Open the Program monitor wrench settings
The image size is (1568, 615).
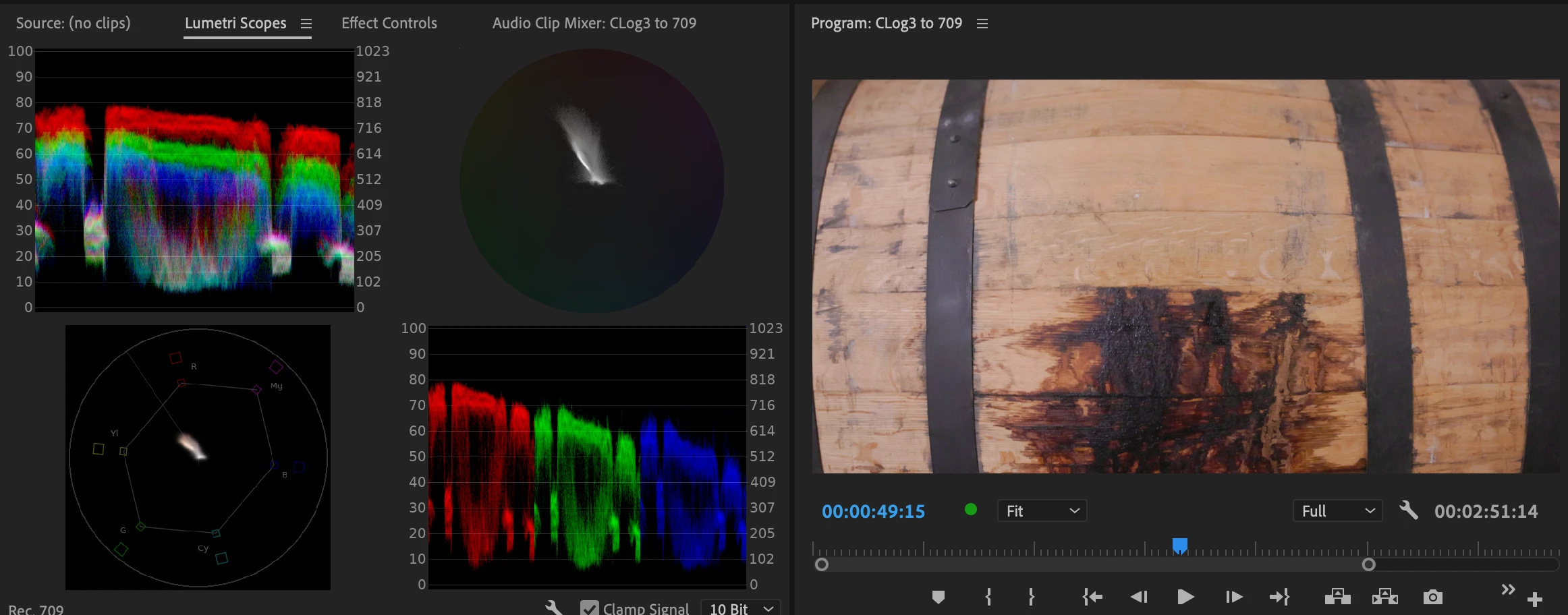1408,510
